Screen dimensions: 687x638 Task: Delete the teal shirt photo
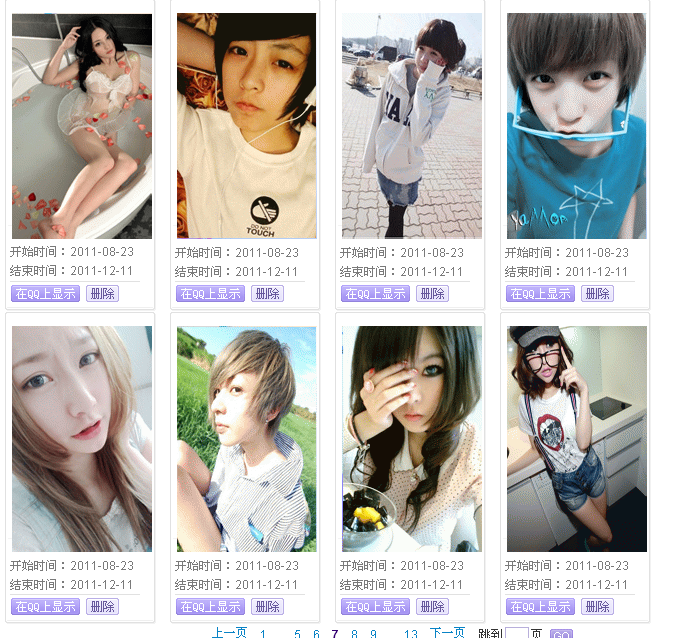597,293
